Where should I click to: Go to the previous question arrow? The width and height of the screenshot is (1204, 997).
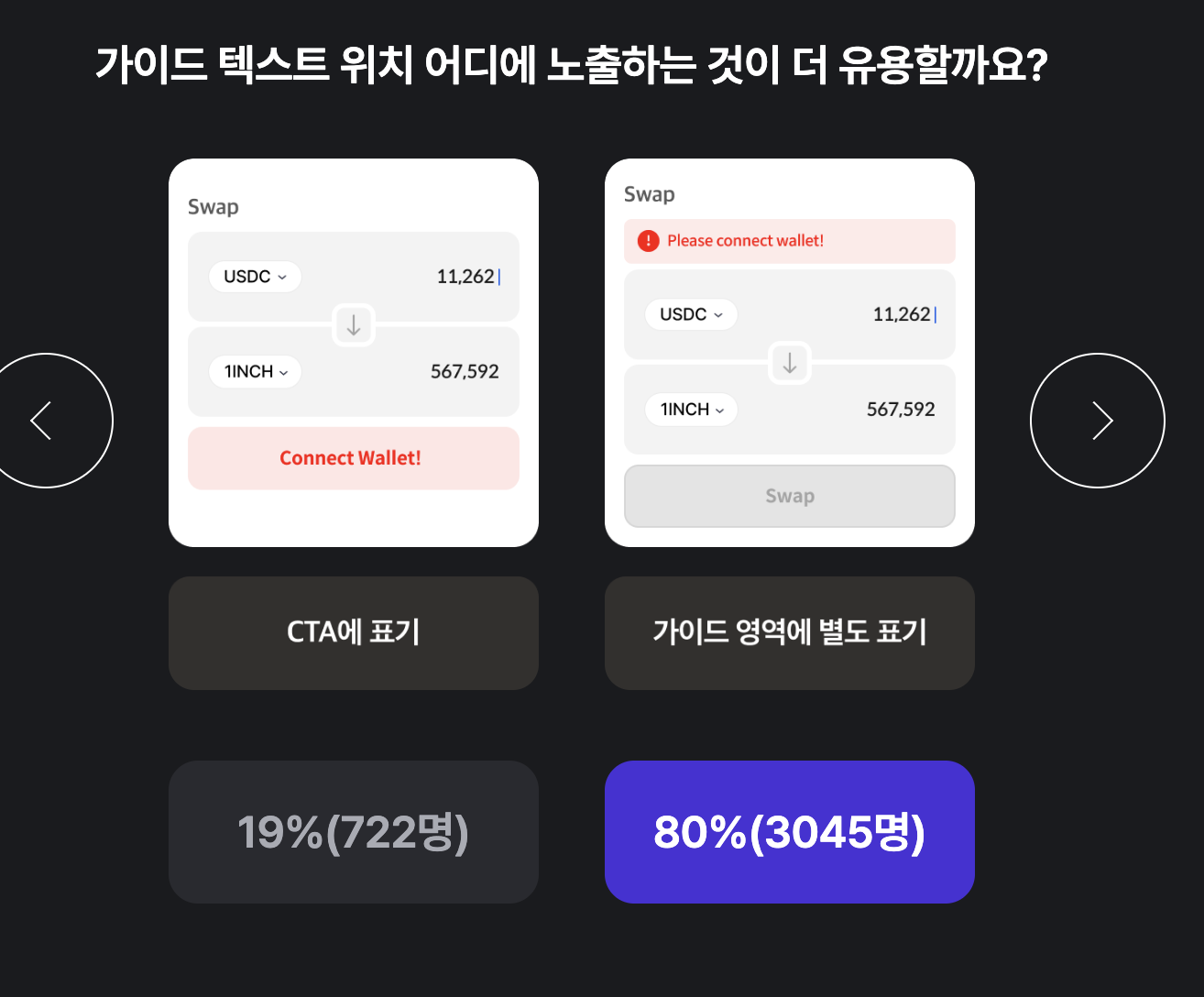click(x=46, y=421)
